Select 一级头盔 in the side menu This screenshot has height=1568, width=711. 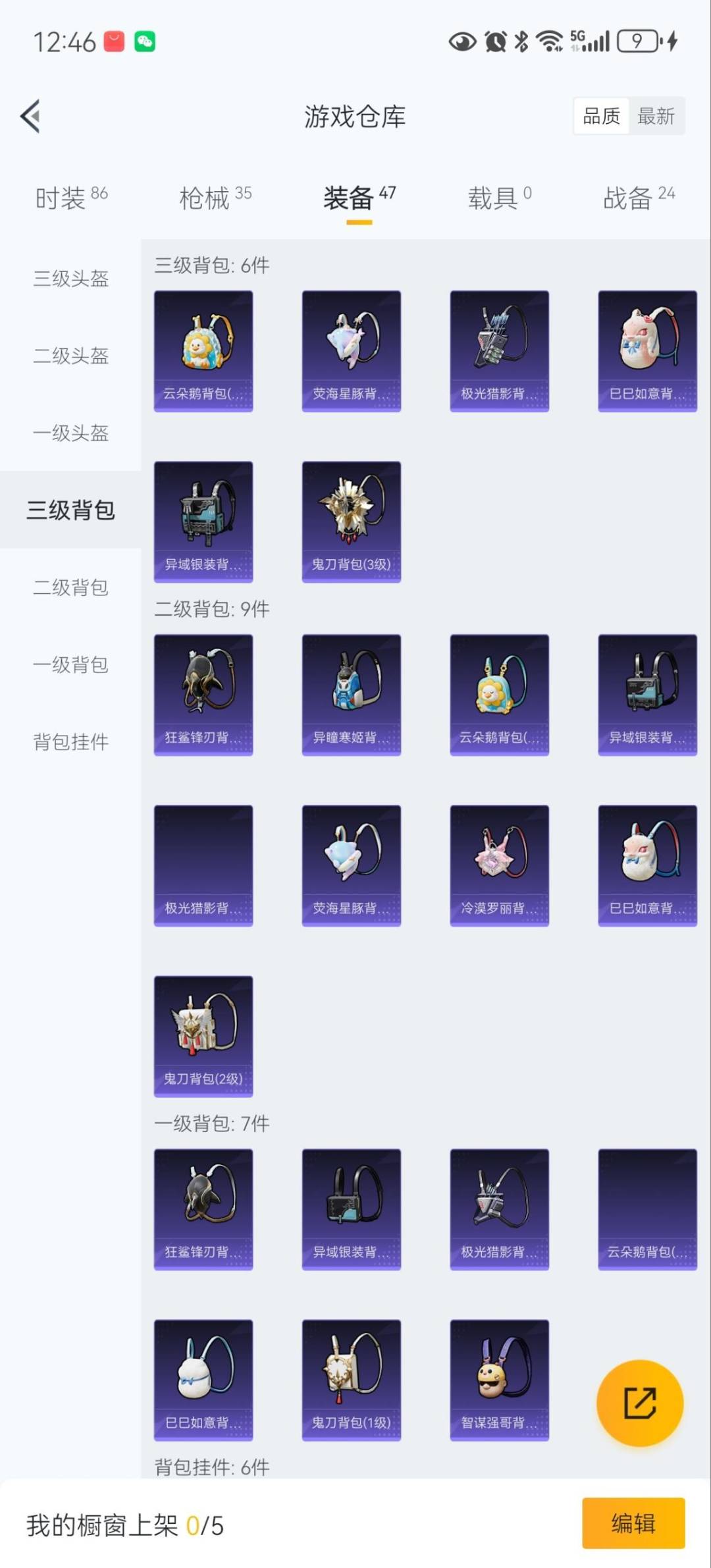point(70,433)
